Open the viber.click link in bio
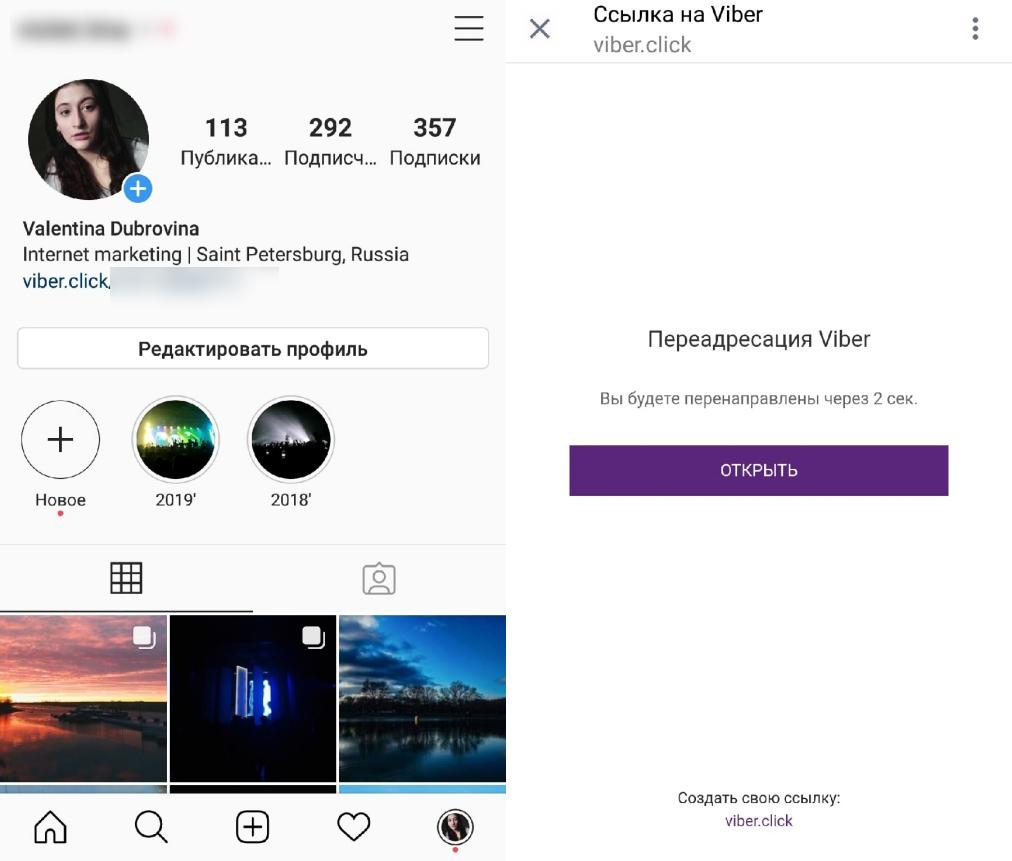 [x=65, y=282]
